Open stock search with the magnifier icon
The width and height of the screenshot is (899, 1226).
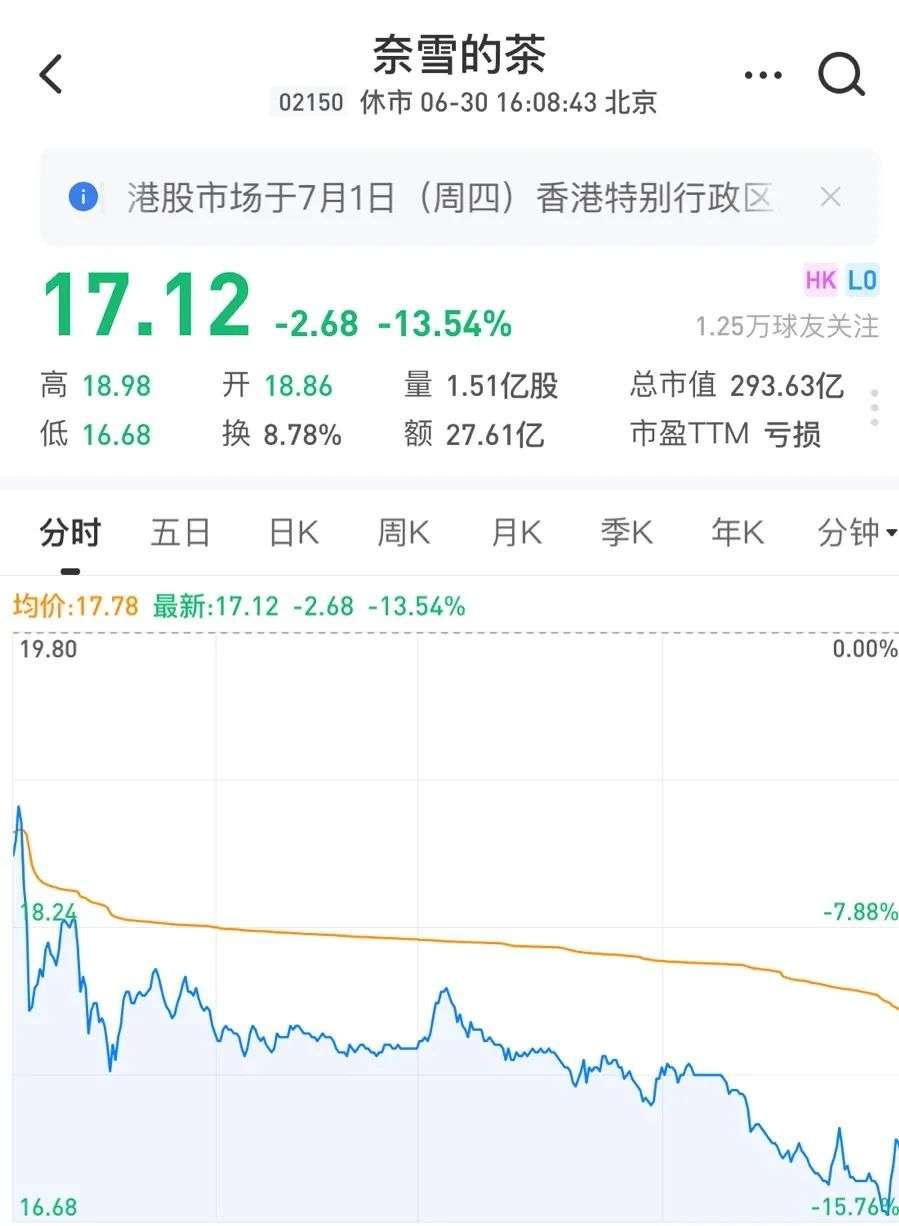coord(841,74)
